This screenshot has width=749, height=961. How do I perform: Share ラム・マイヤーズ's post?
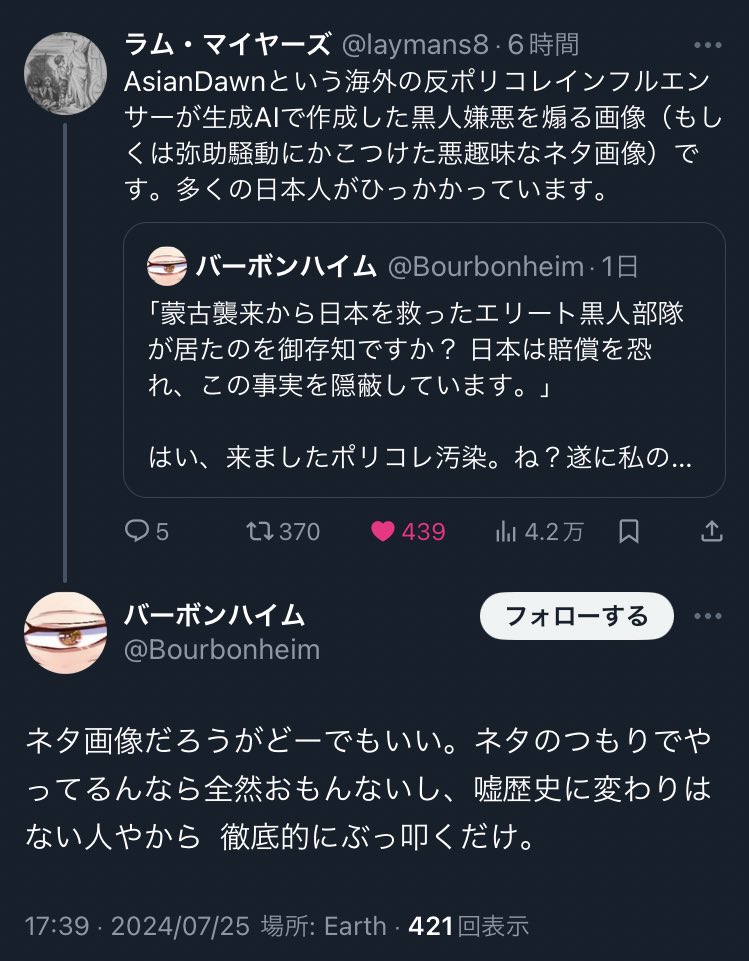coord(712,531)
